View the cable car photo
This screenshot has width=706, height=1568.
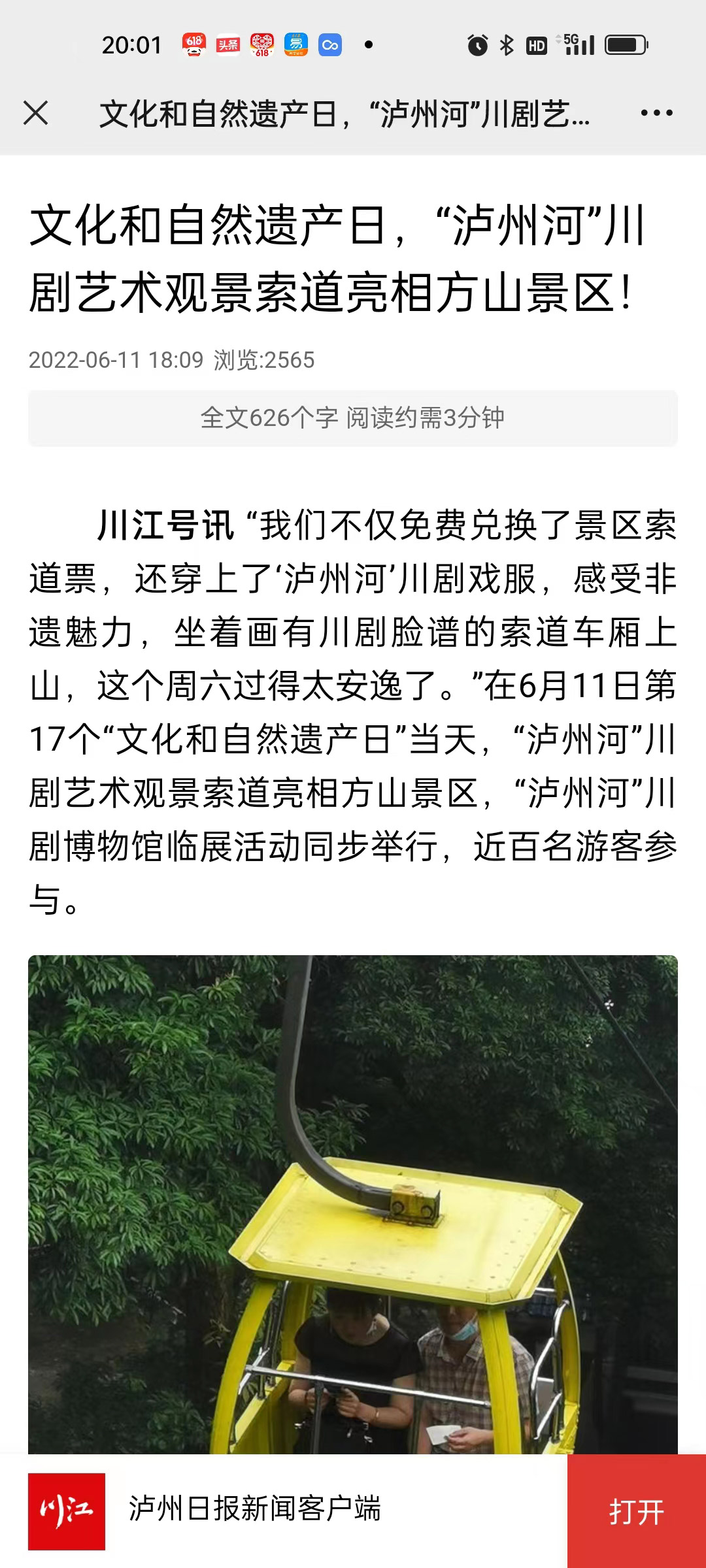(353, 1202)
